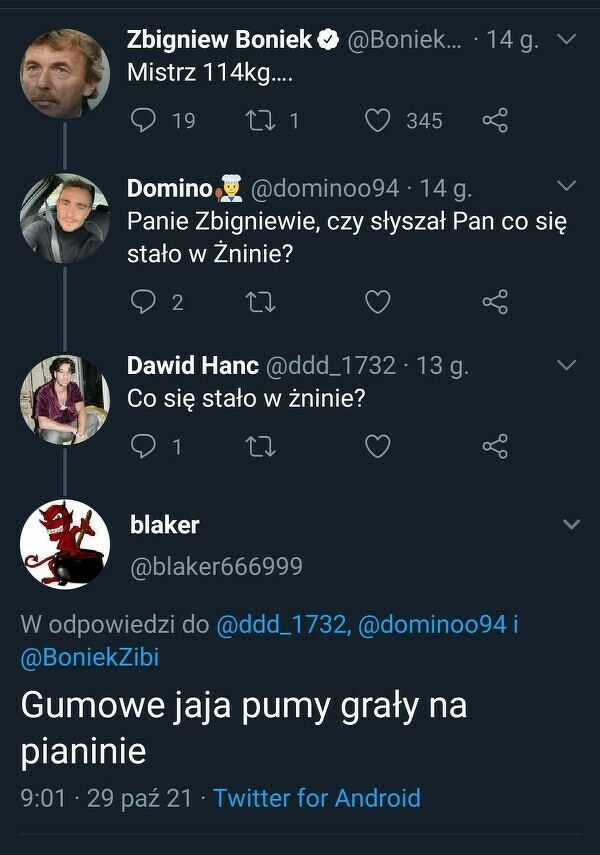Share Domino's tweet
Screen dimensions: 600x855
tap(495, 302)
